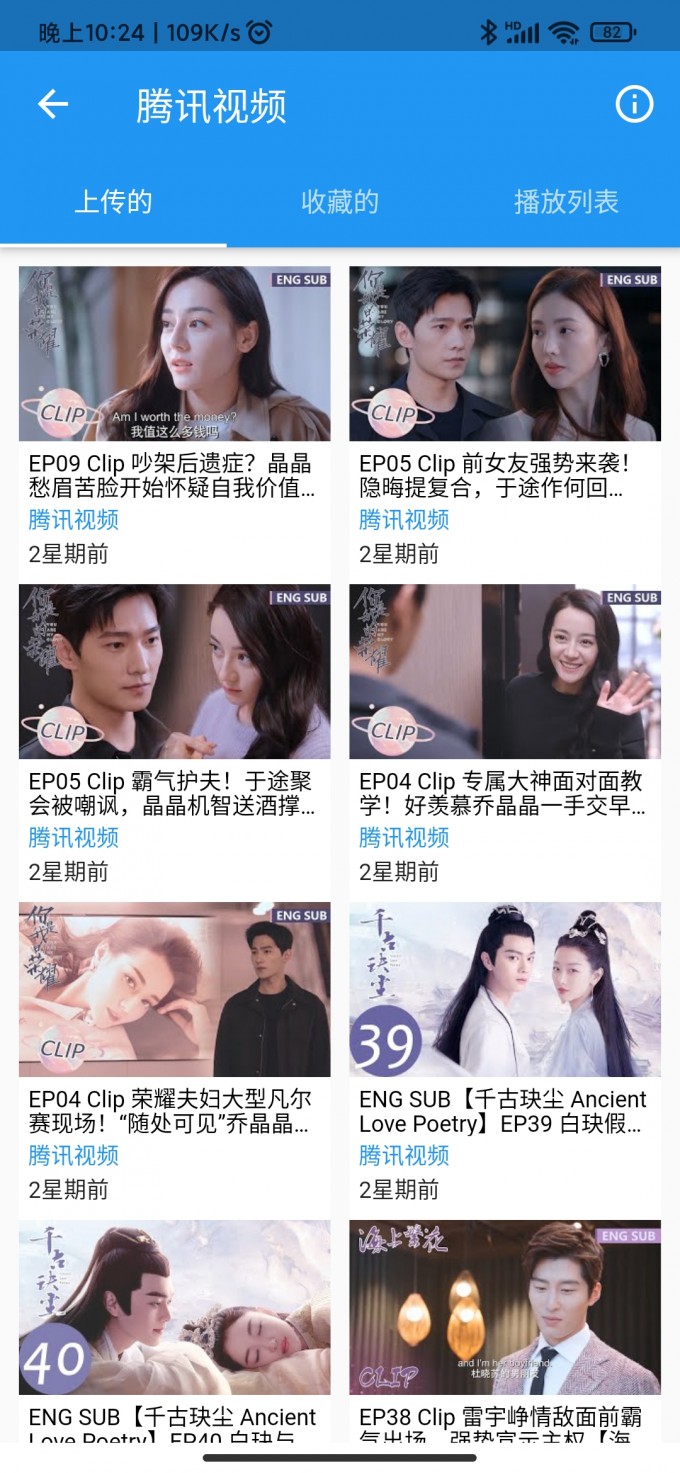Open EP05 Clip 前女友强势来袭 video
The width and height of the screenshot is (680, 1473).
point(504,354)
